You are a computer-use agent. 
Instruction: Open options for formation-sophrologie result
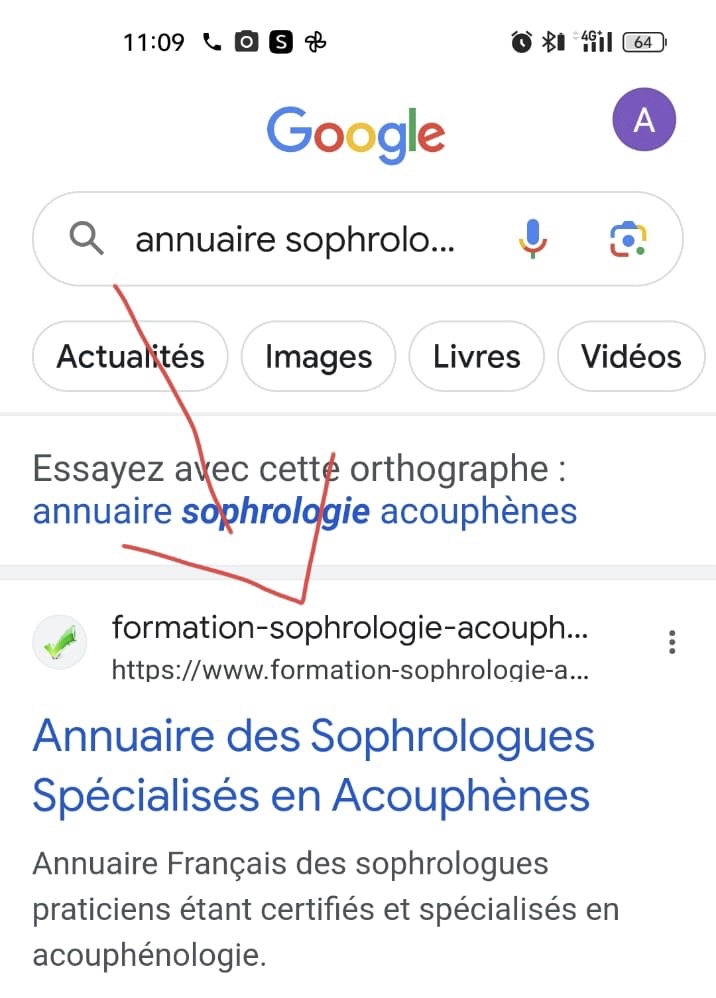[x=674, y=642]
